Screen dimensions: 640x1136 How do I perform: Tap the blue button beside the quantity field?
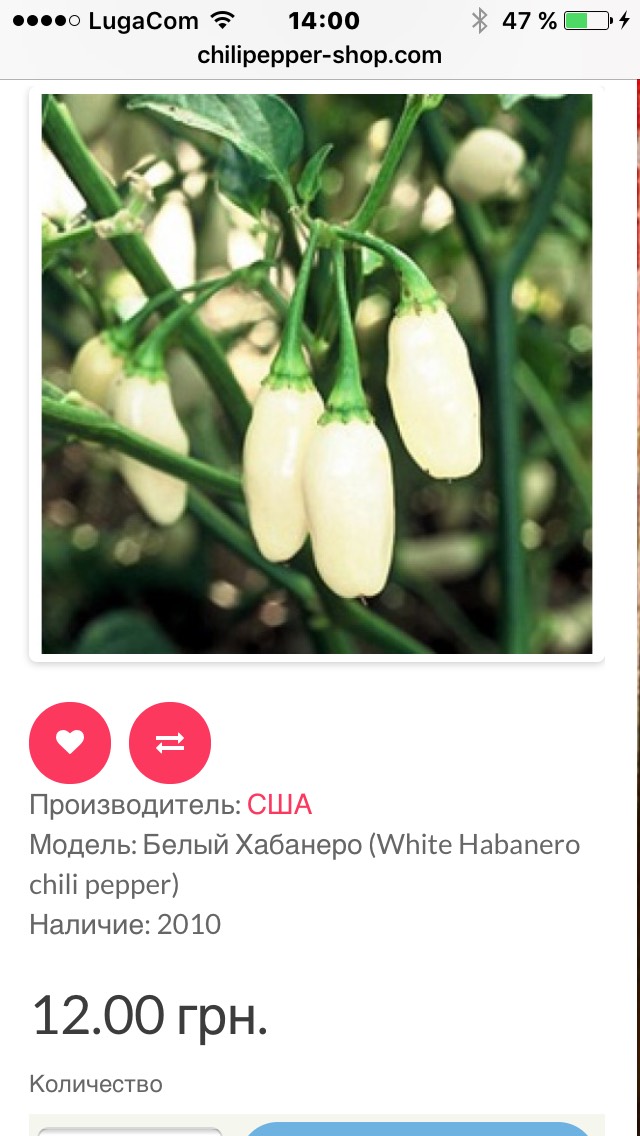pyautogui.click(x=418, y=1129)
